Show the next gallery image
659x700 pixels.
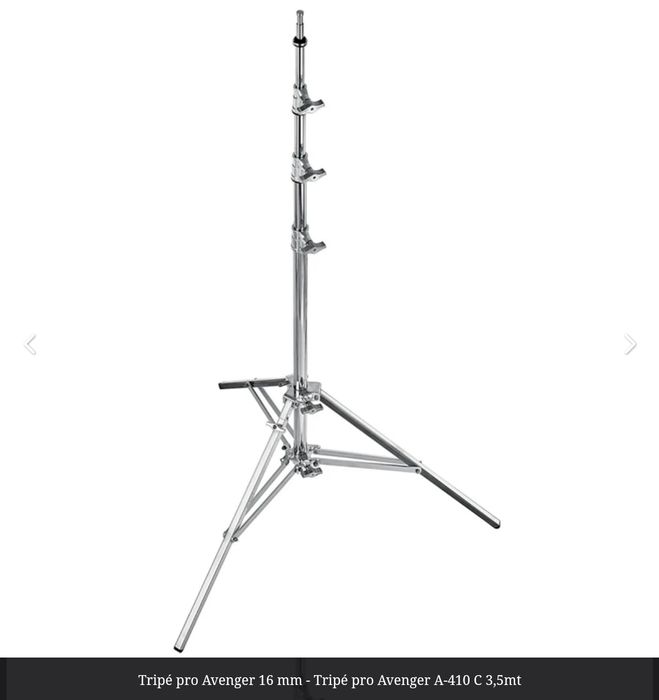(630, 345)
